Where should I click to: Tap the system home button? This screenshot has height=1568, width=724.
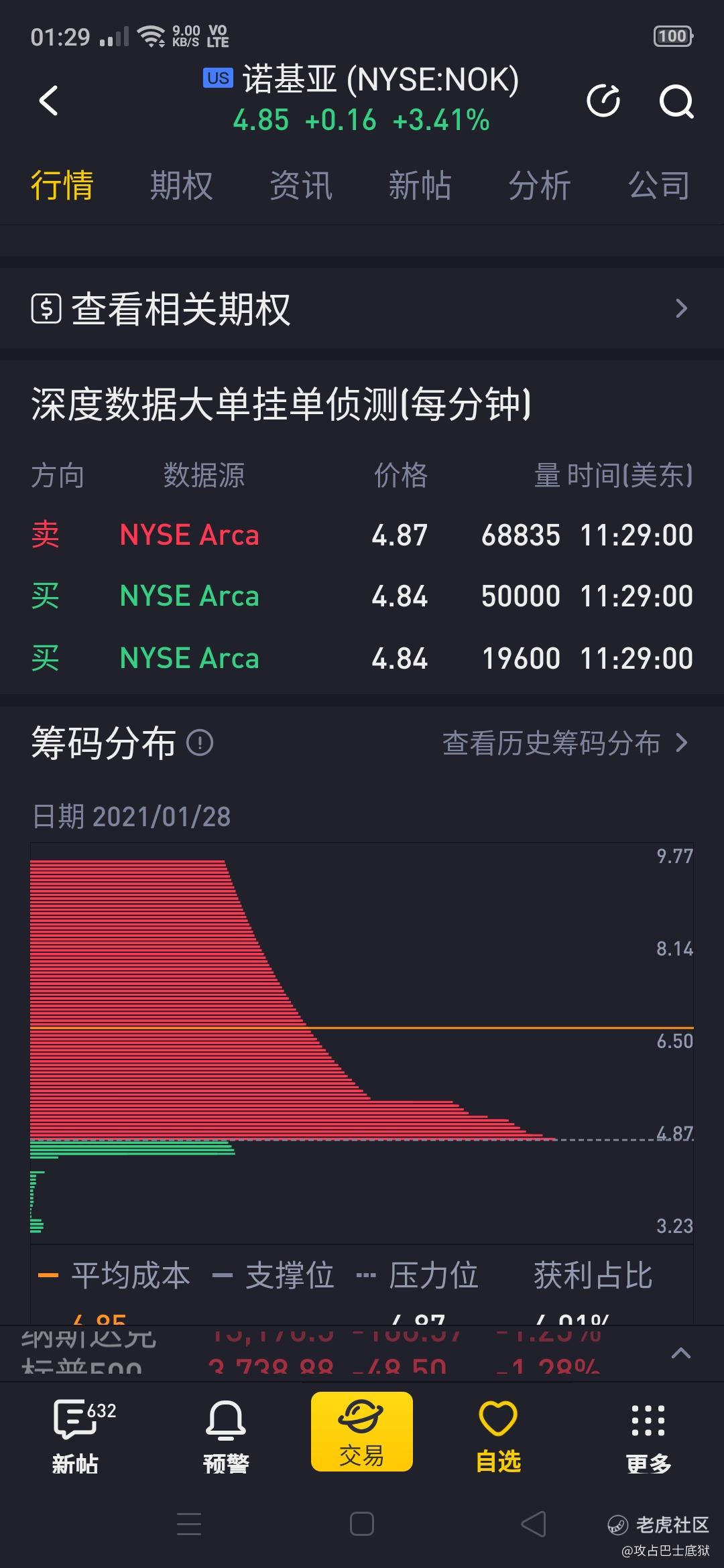362,1524
